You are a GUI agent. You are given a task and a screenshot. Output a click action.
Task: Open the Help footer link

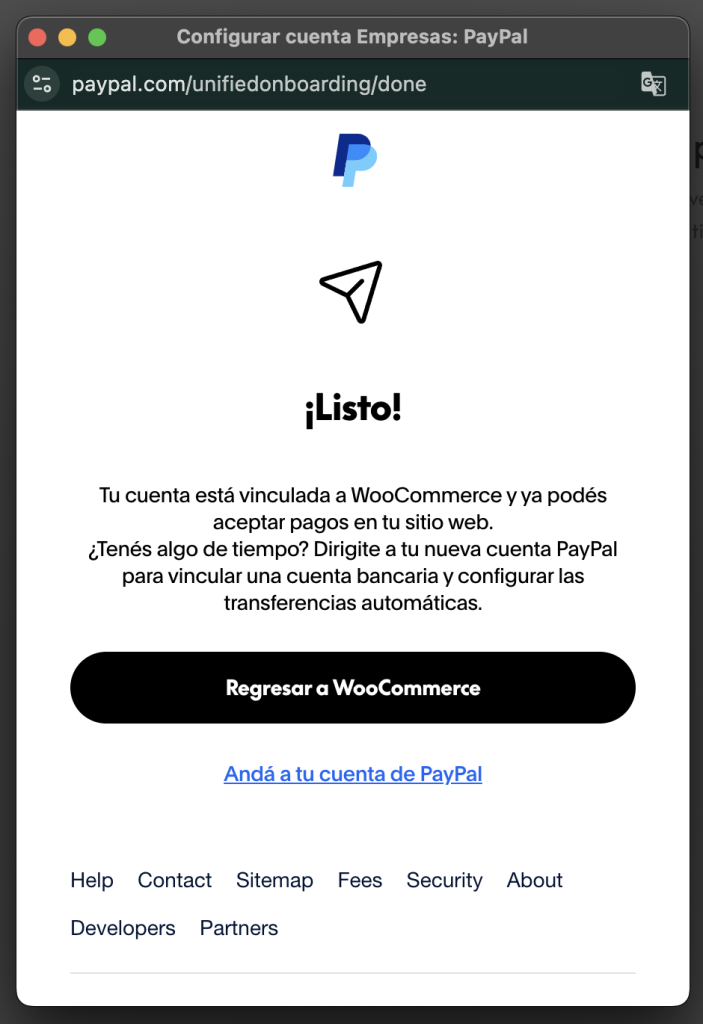click(x=92, y=880)
